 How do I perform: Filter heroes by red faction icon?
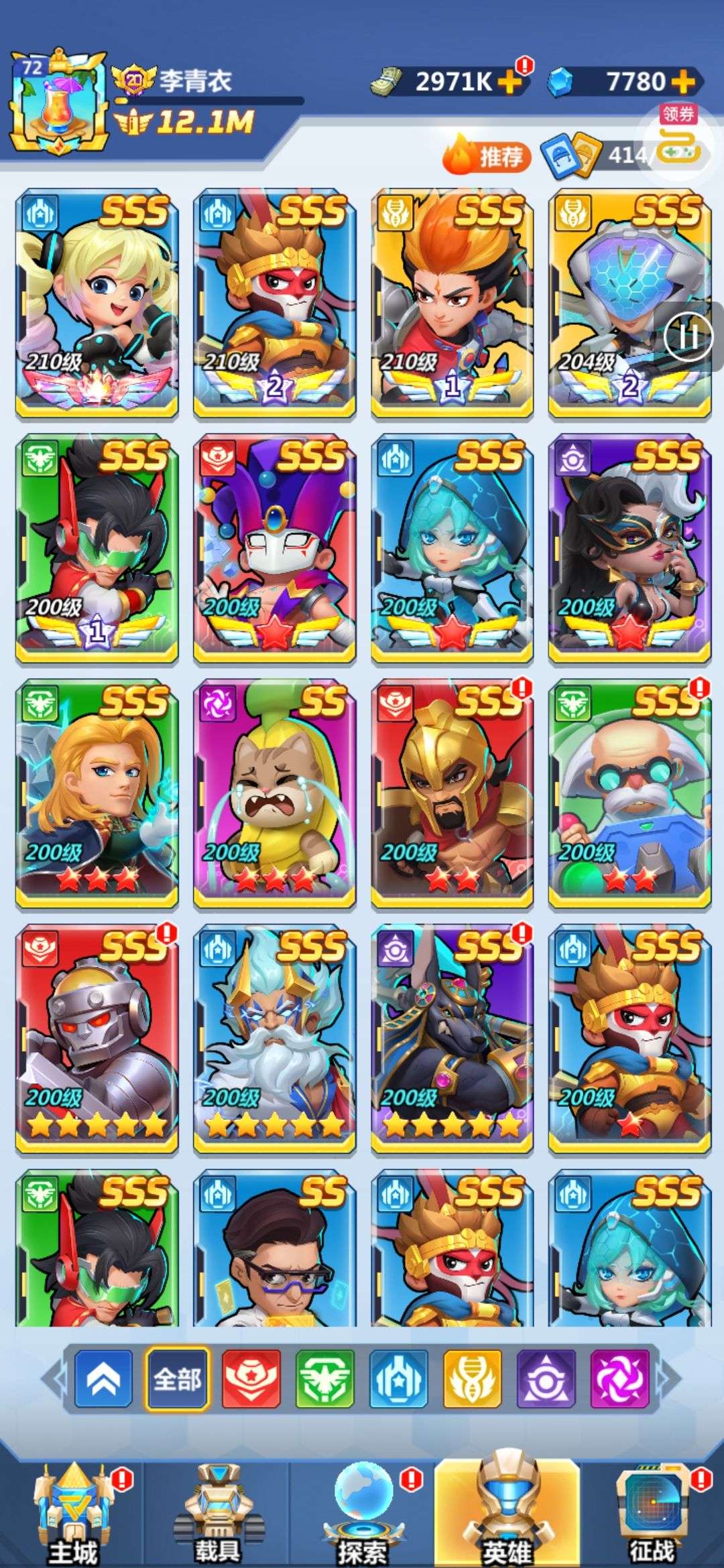pyautogui.click(x=251, y=1379)
